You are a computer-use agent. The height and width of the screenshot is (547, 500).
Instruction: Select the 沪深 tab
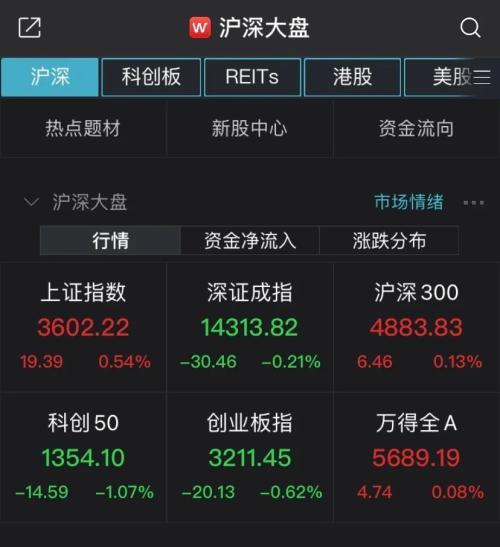pos(50,77)
